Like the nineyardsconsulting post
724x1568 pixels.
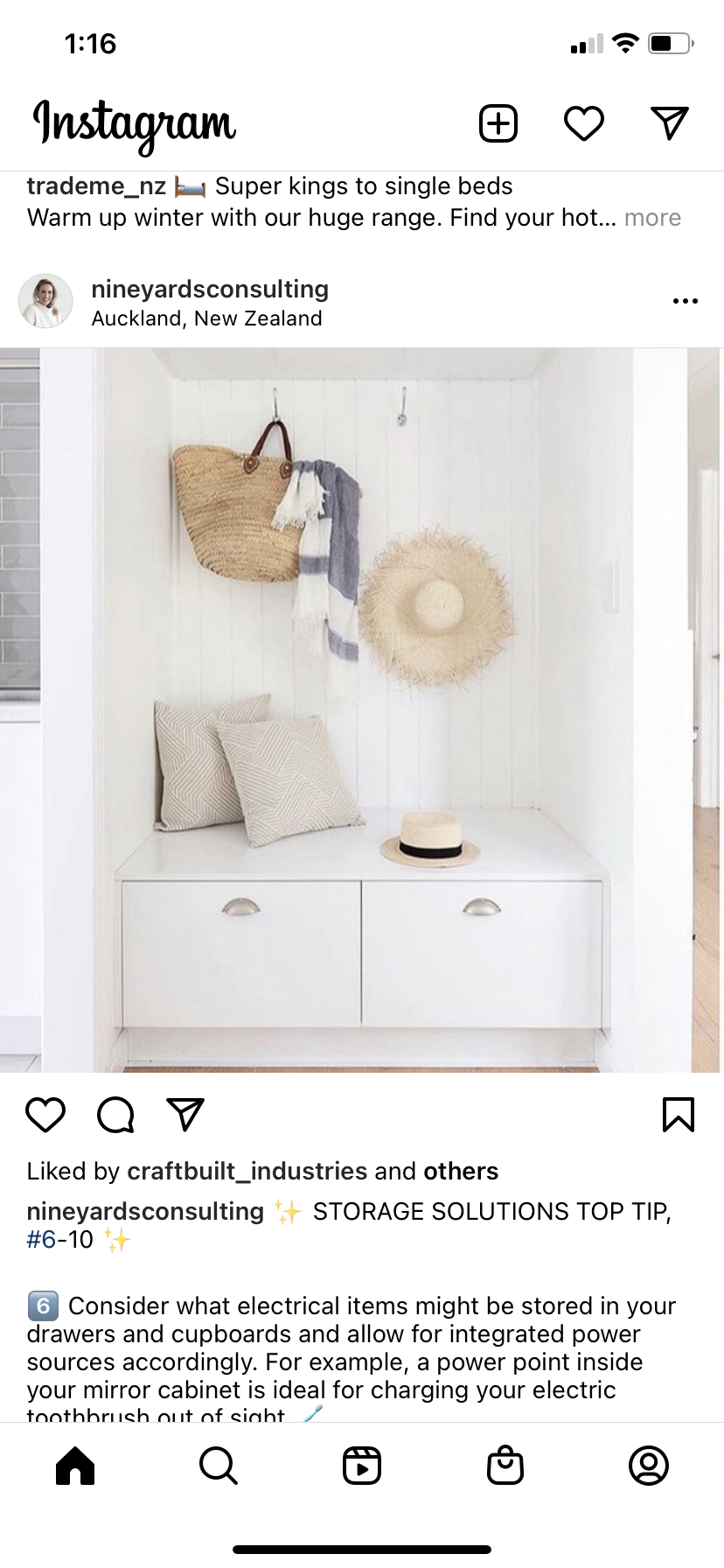(x=45, y=1115)
